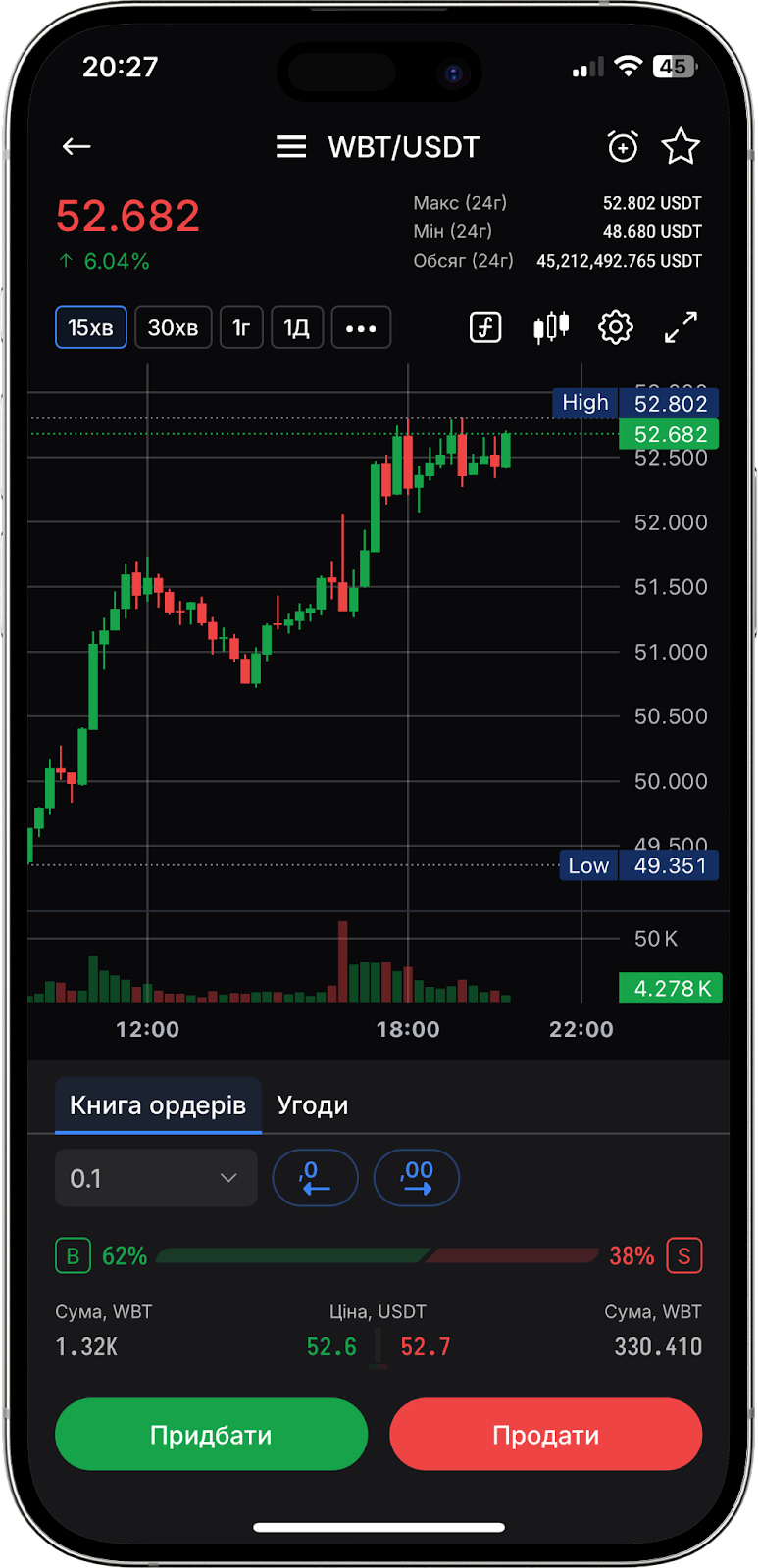Tap the green Придбати button

(211, 1435)
